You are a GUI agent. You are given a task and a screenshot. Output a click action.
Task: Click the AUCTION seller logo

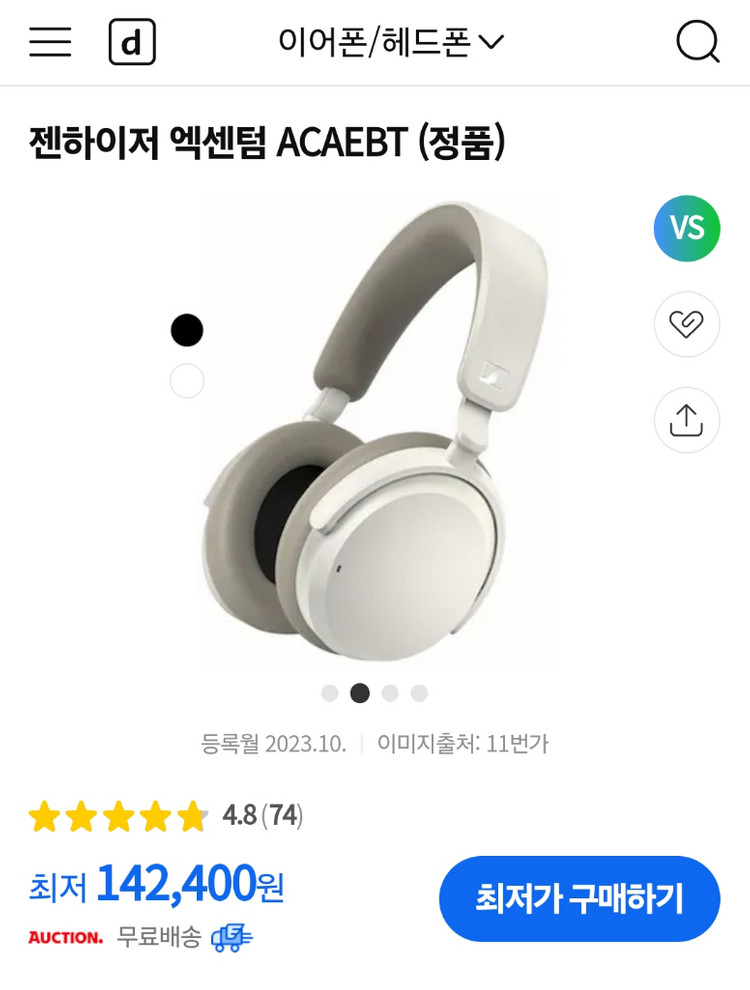[64, 938]
